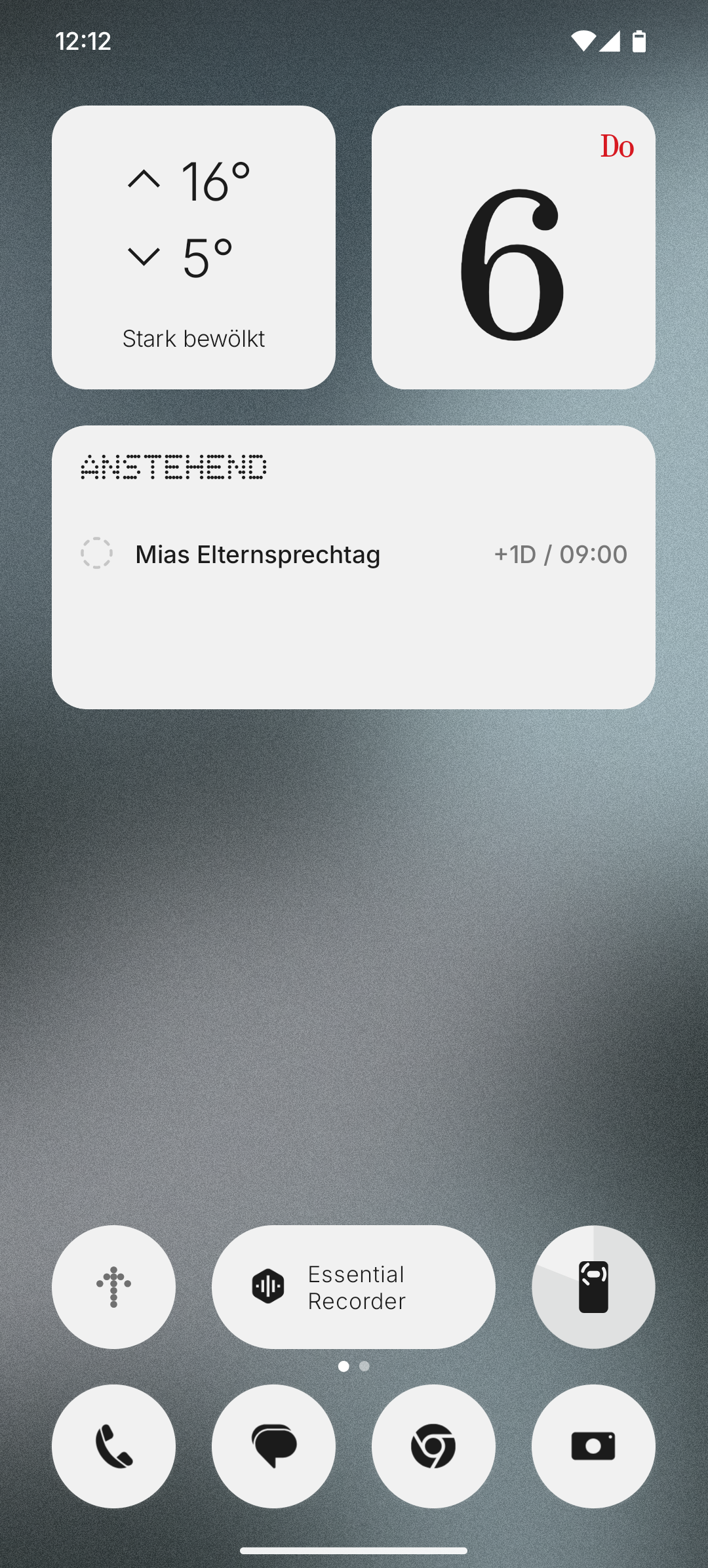
Task: Open the calendar date widget showing Do 6
Action: tap(513, 247)
